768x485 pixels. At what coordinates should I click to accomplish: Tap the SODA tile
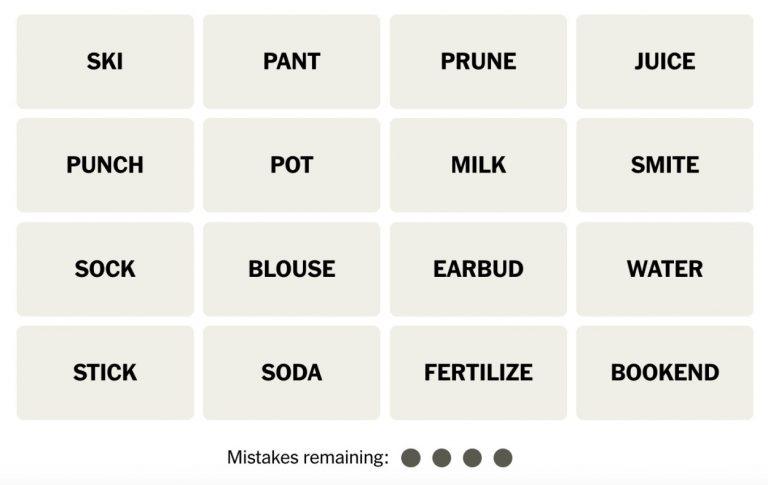[291, 372]
